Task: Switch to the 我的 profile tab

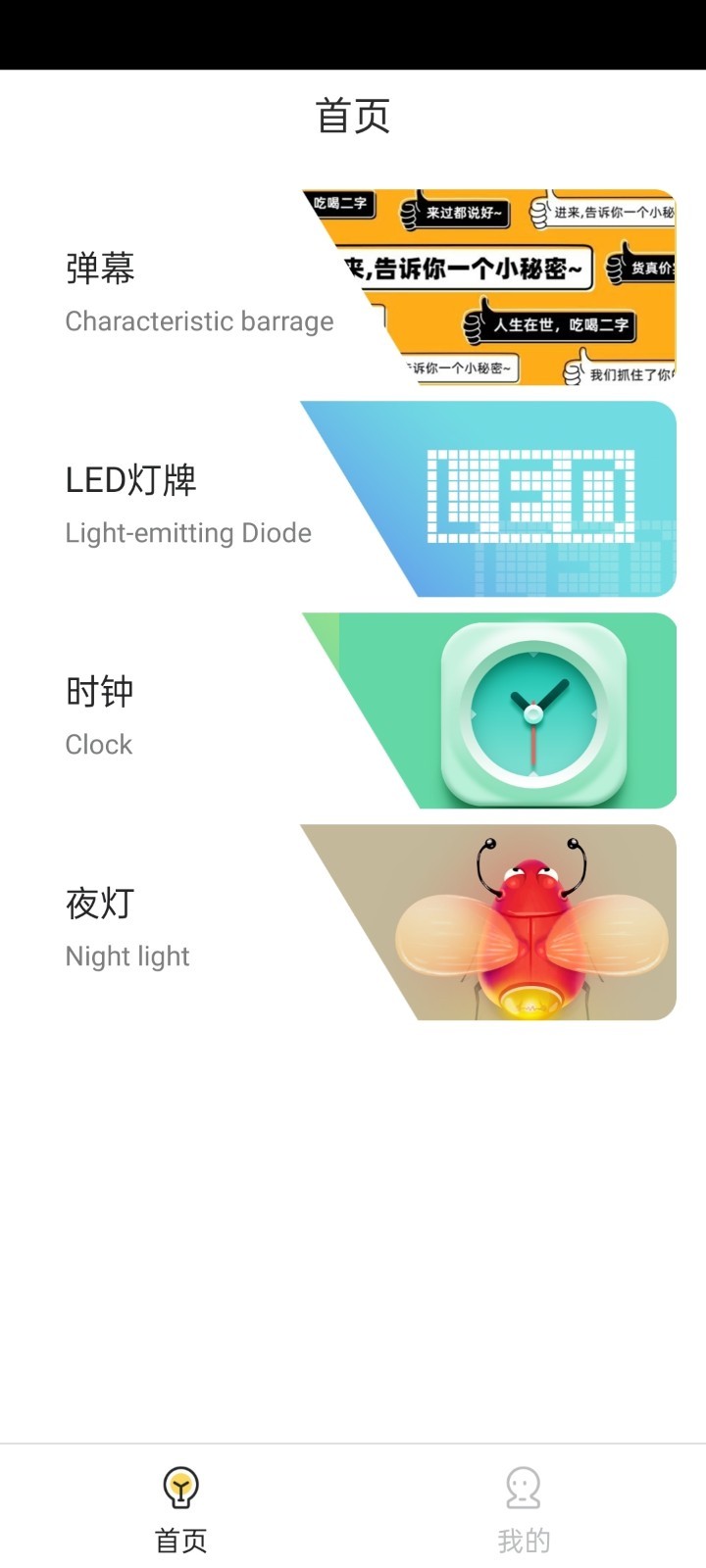Action: 524,1510
